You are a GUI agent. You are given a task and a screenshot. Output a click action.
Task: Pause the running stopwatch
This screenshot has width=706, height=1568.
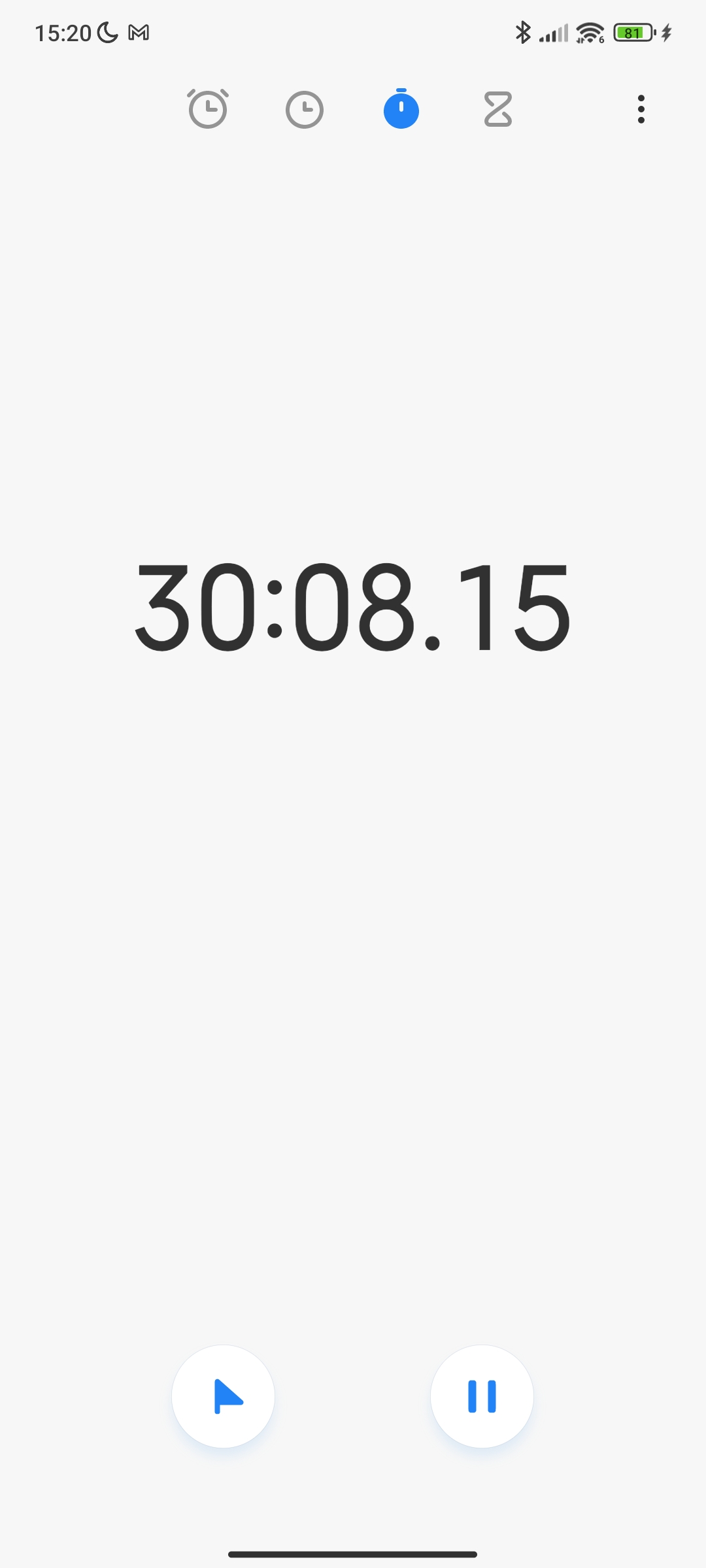482,1396
